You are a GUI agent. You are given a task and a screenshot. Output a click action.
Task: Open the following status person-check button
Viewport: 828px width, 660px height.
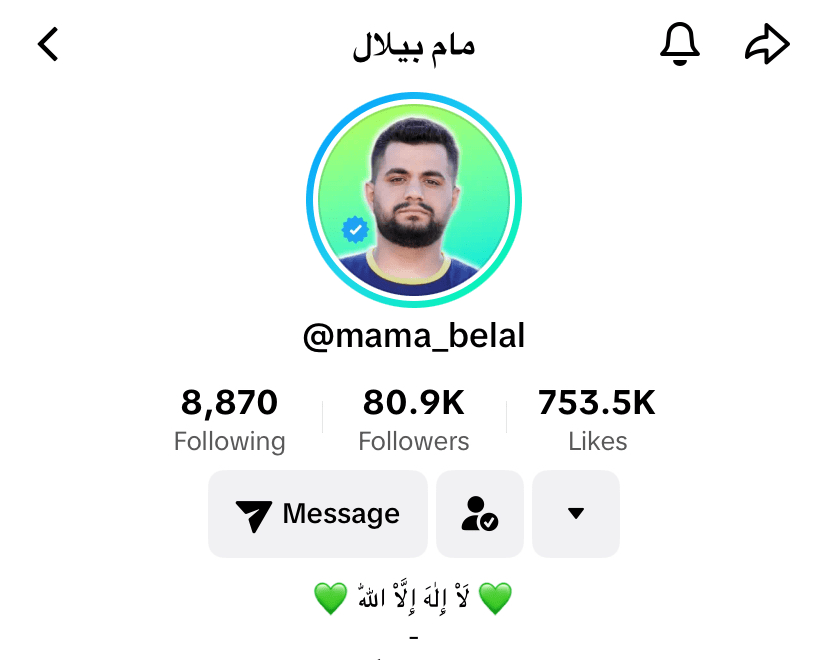pos(480,514)
